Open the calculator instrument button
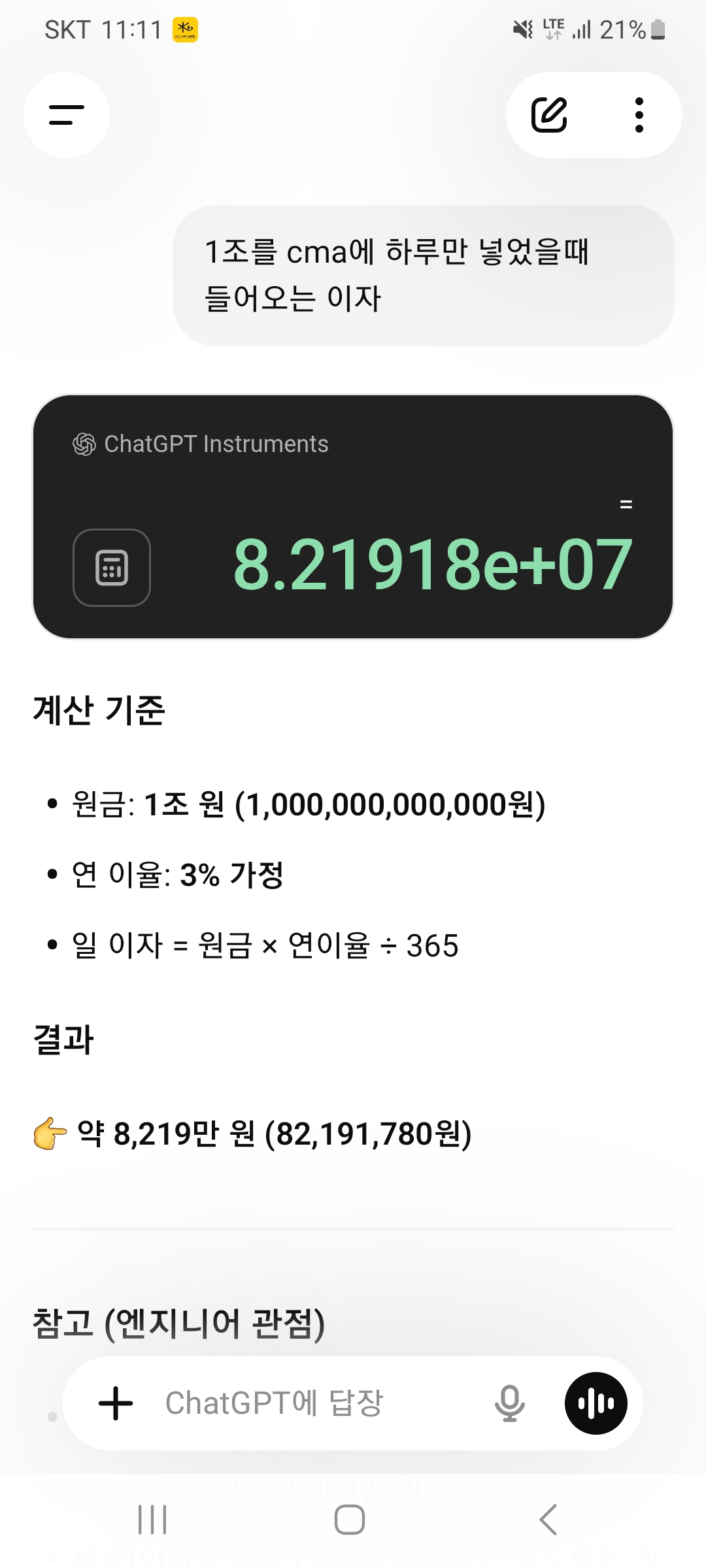The width and height of the screenshot is (706, 1568). point(112,567)
